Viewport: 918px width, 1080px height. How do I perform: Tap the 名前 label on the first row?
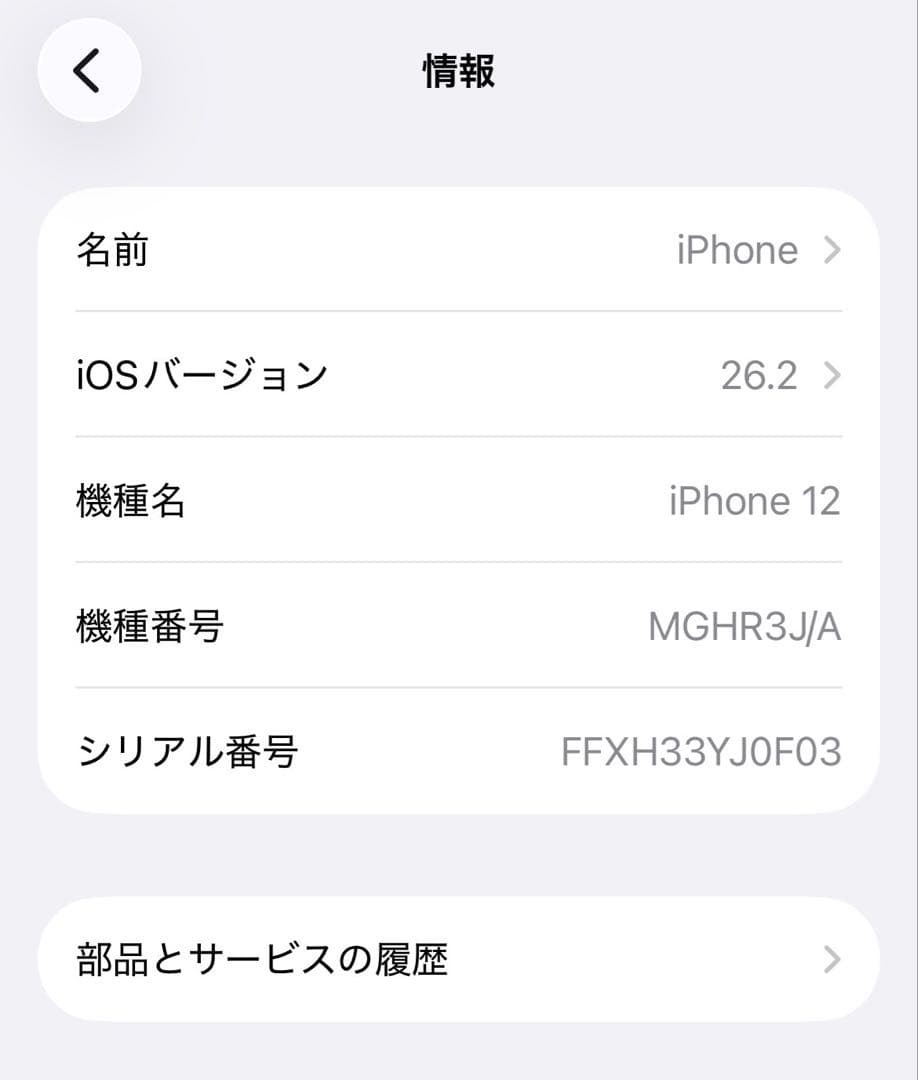tap(112, 250)
